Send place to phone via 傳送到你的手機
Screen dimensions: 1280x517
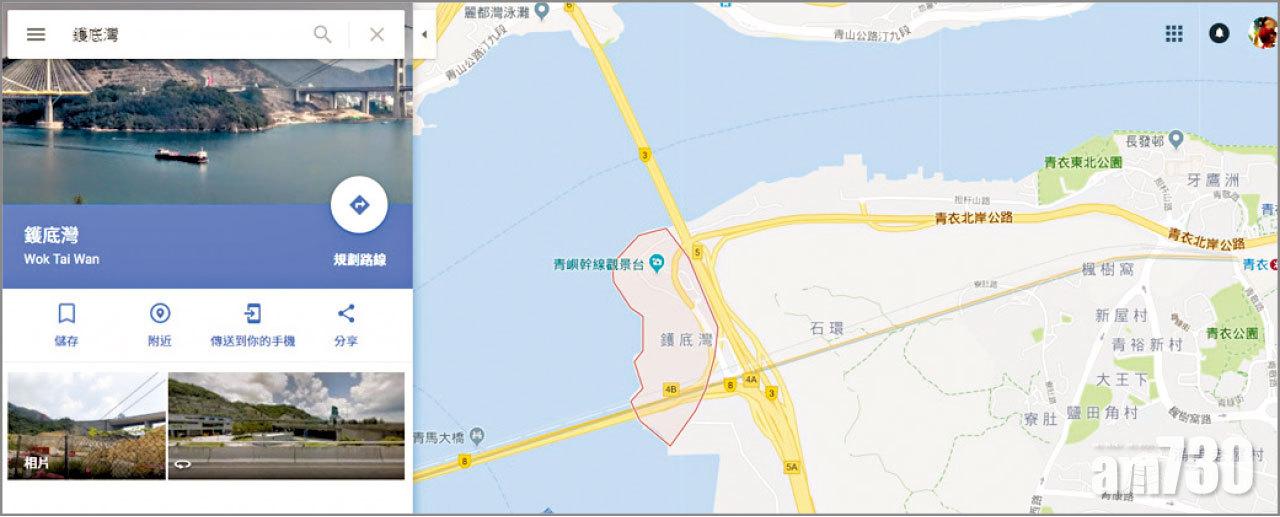(253, 326)
